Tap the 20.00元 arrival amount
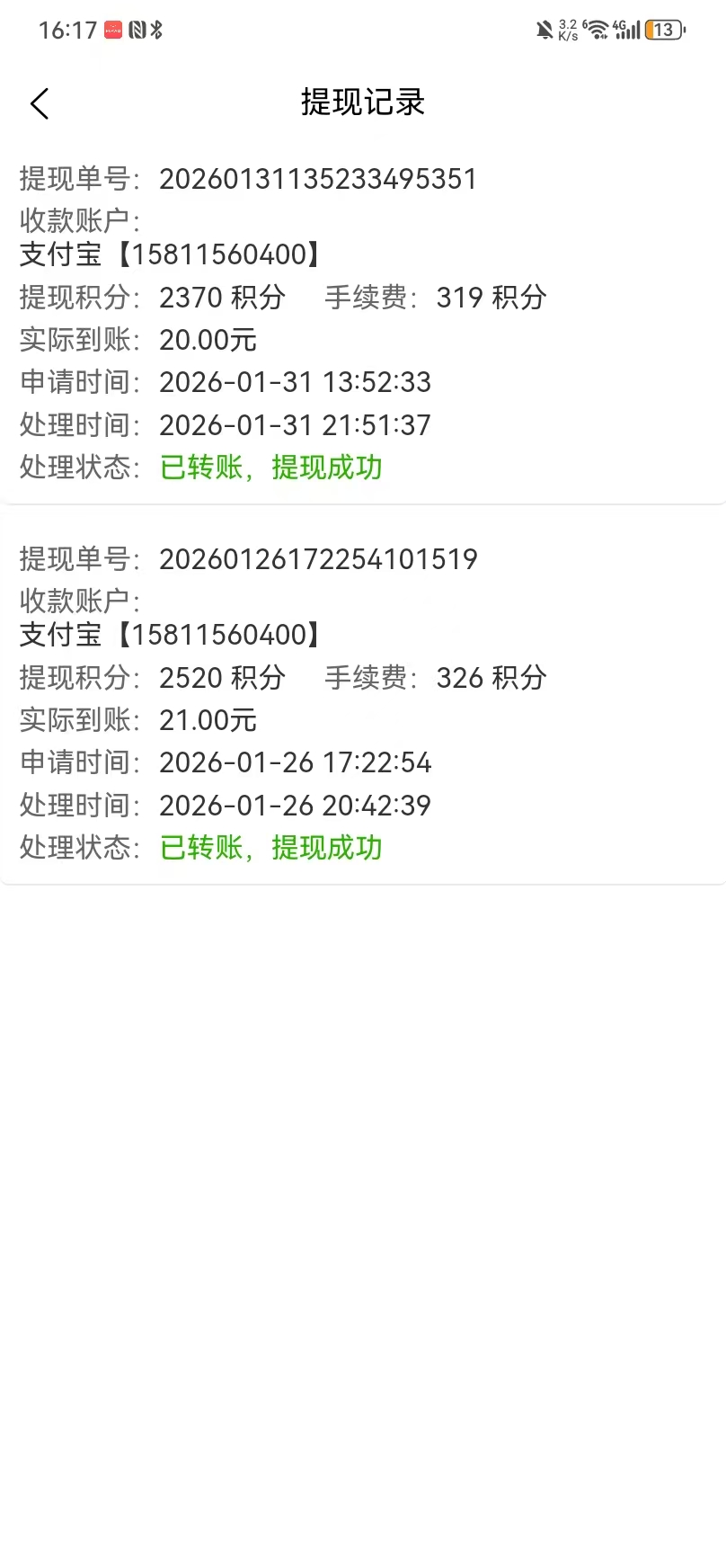The image size is (726, 1568). 208,340
